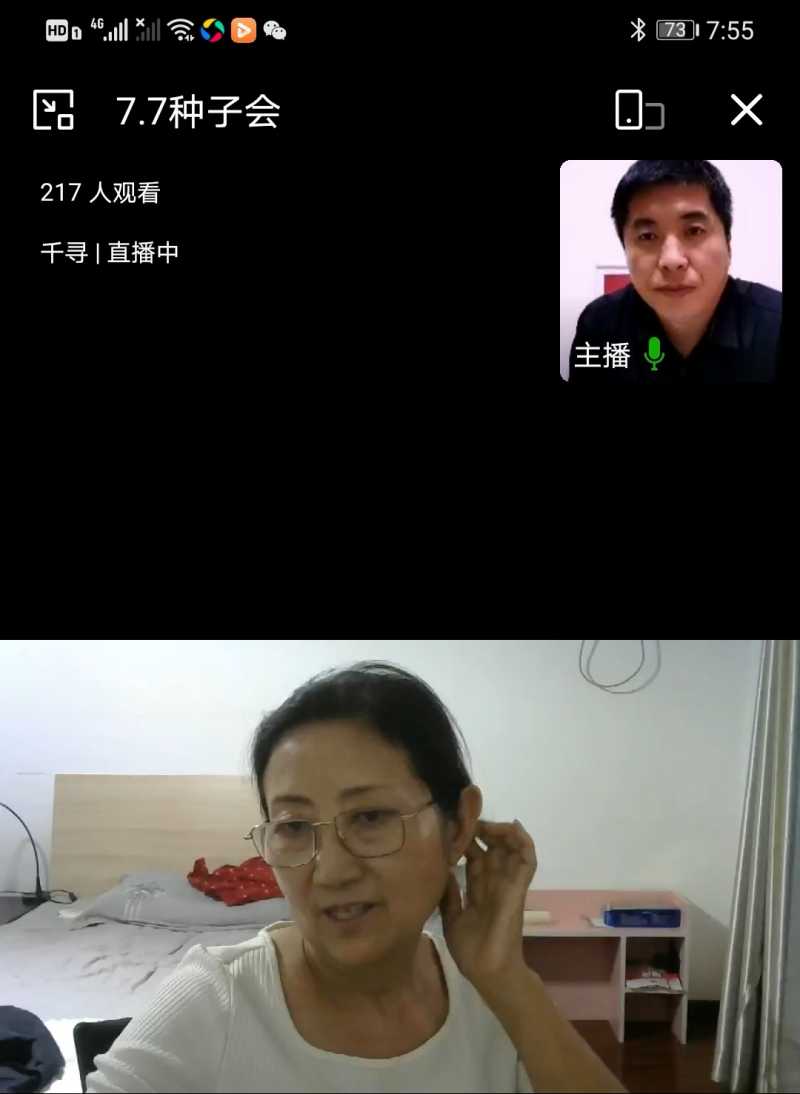800x1094 pixels.
Task: Tap the main video feed of the speaker
Action: coord(400,866)
